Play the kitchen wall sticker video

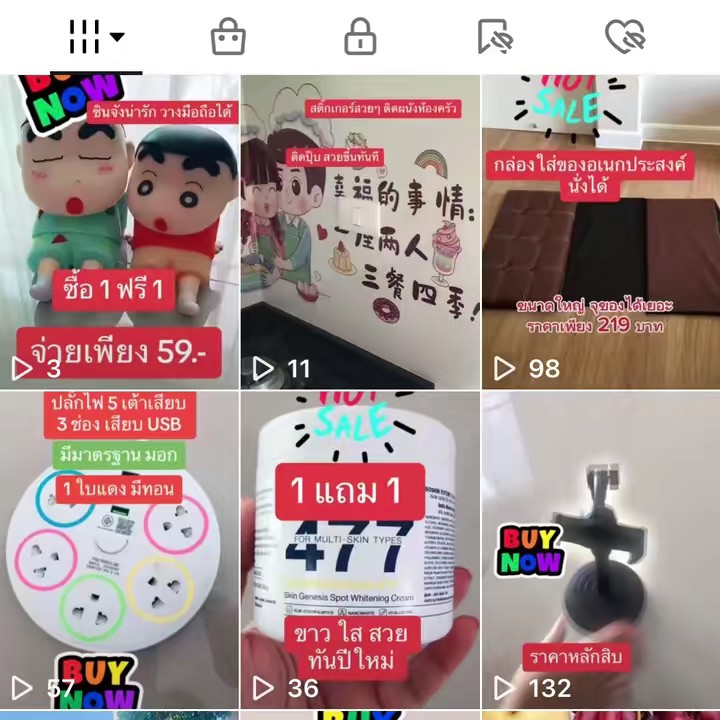coord(360,232)
